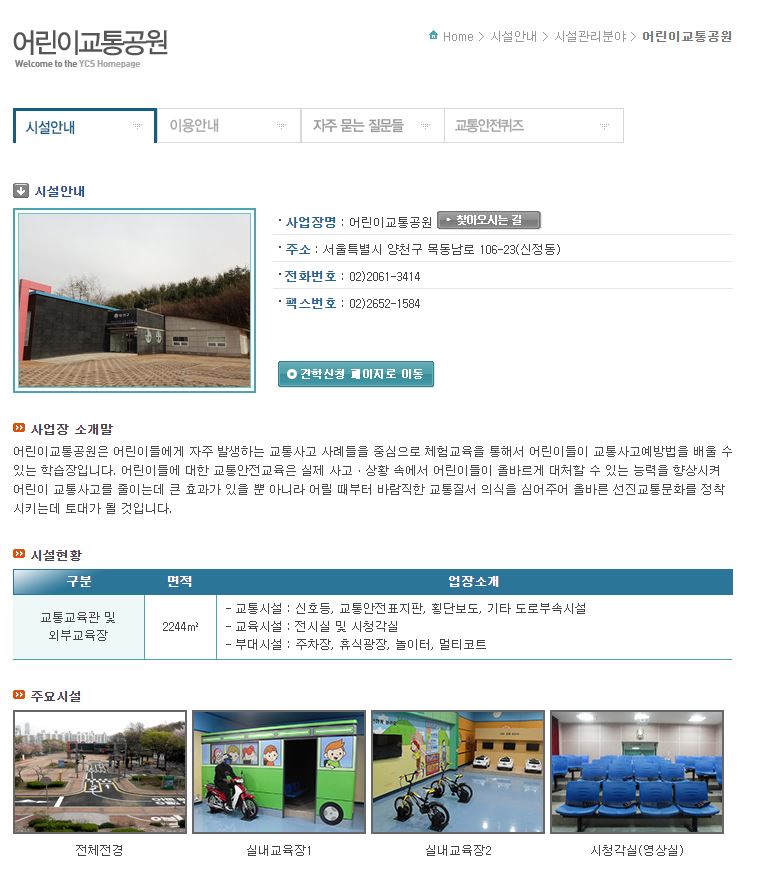Switch to the 시설안내 tab
This screenshot has height=894, width=764.
coord(84,127)
